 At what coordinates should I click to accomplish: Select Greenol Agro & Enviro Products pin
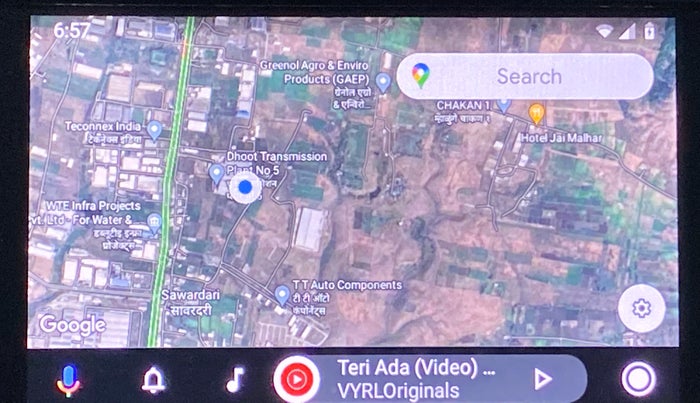coord(383,81)
